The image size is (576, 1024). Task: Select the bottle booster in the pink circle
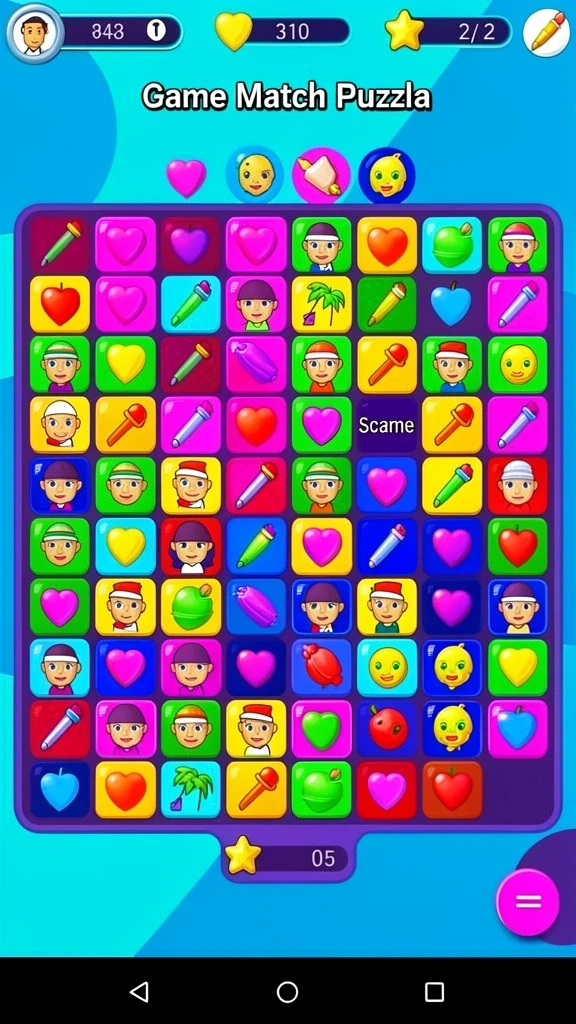pos(321,176)
